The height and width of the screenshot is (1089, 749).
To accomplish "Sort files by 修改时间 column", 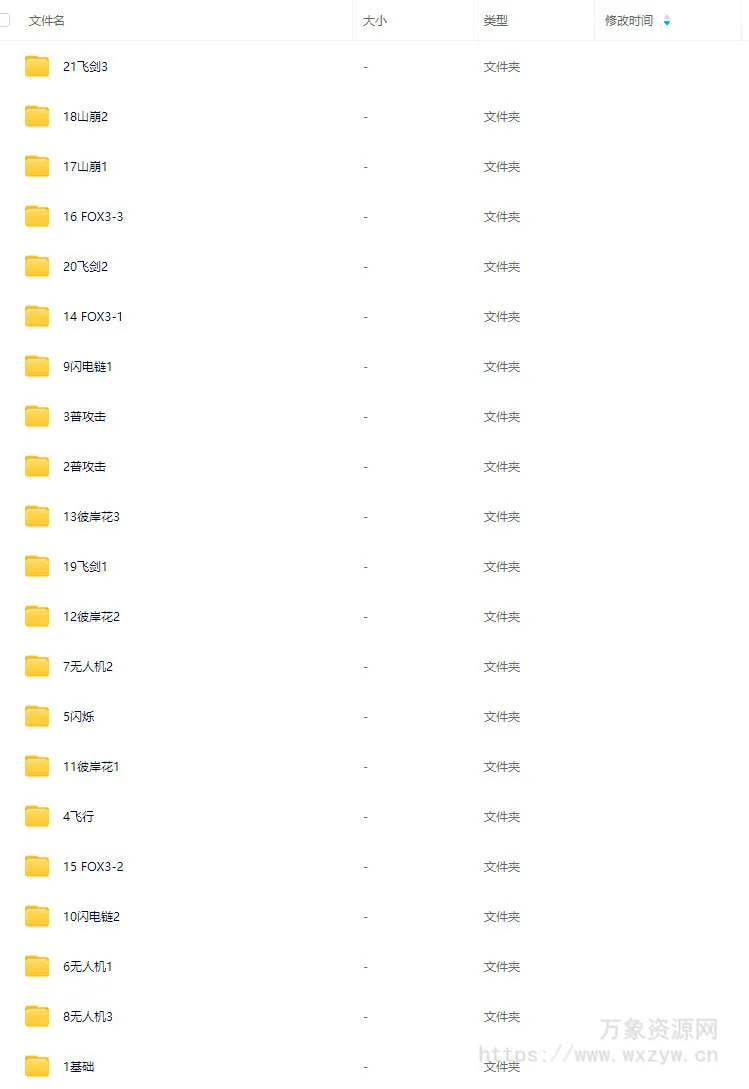I will coord(629,20).
